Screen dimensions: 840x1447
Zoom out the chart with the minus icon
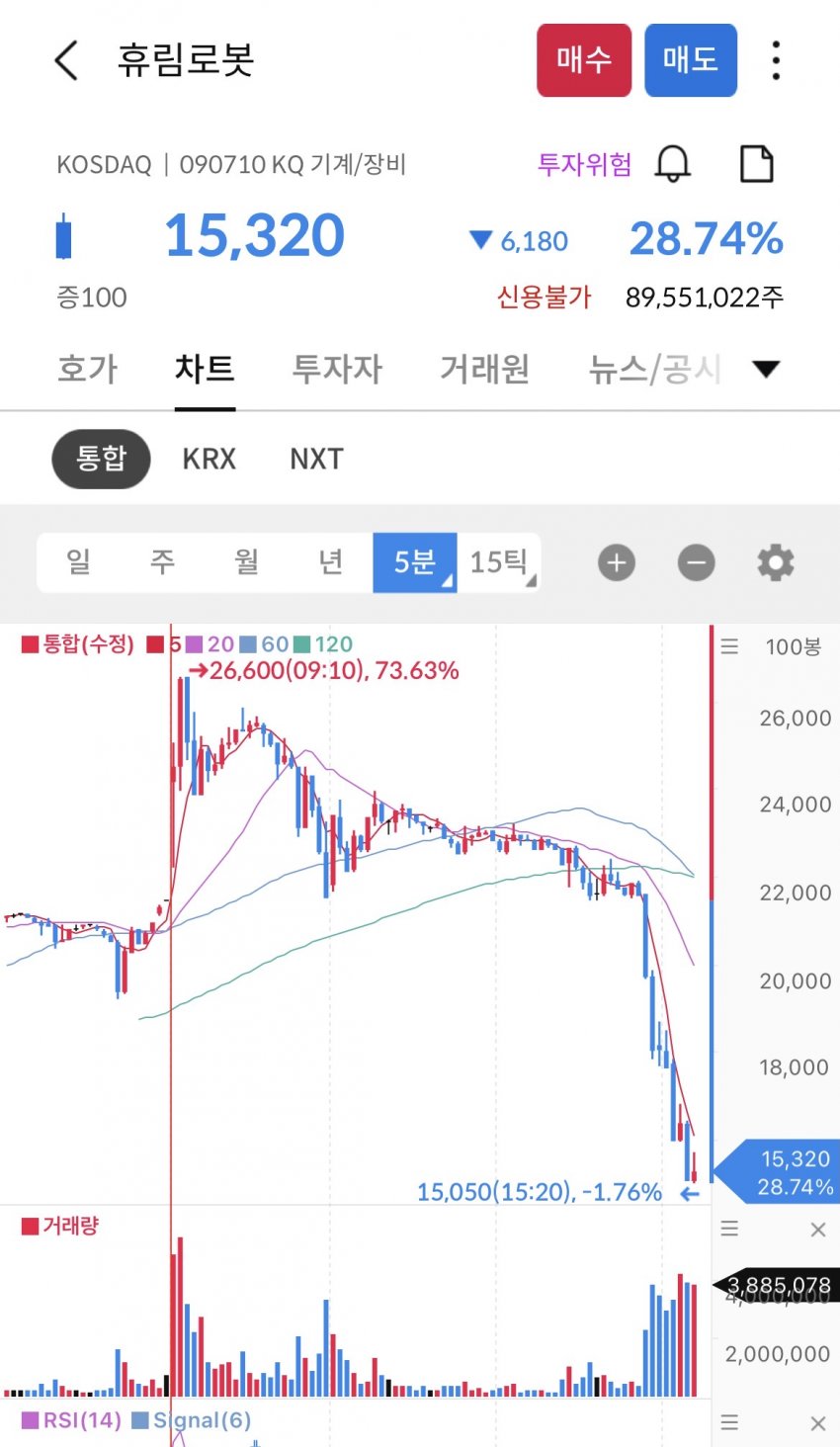696,563
